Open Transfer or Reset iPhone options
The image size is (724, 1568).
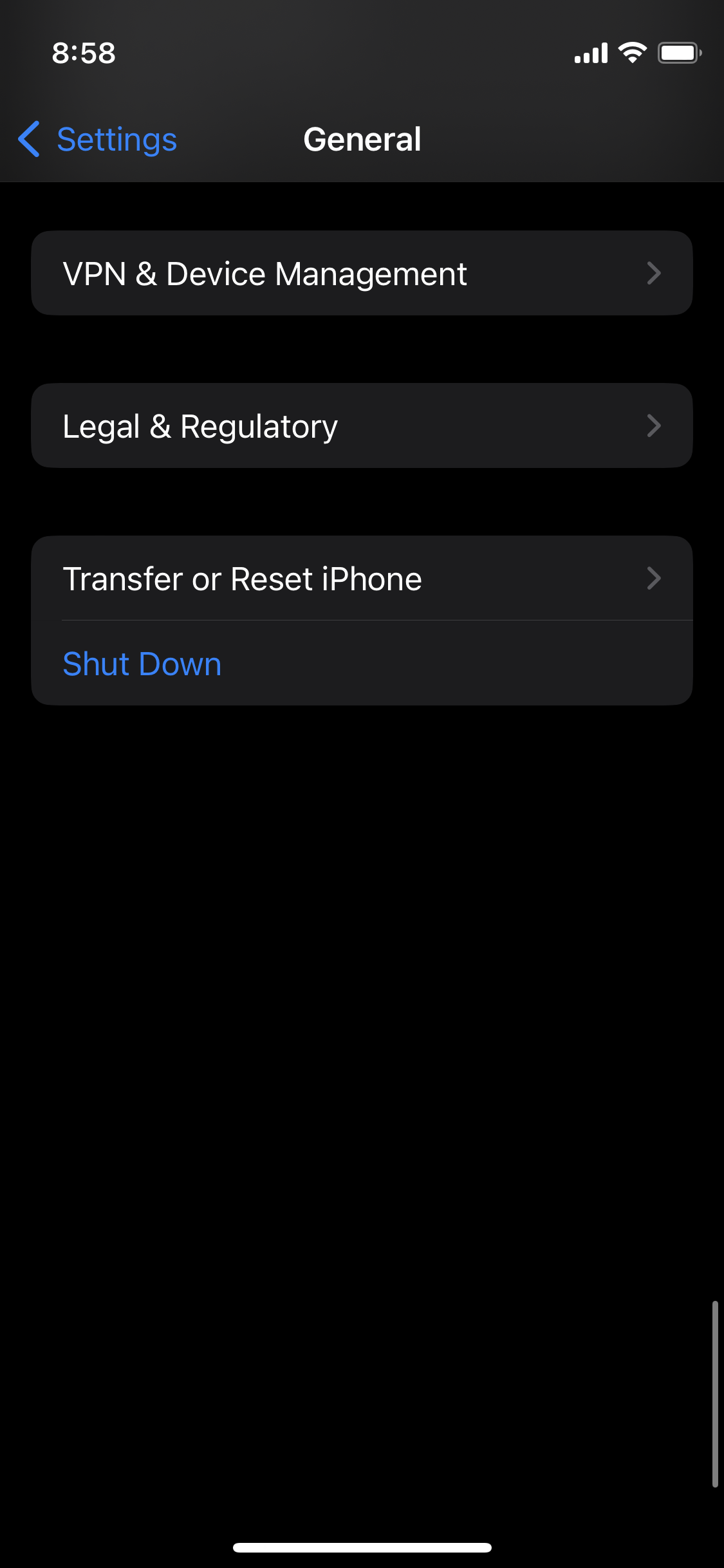362,578
